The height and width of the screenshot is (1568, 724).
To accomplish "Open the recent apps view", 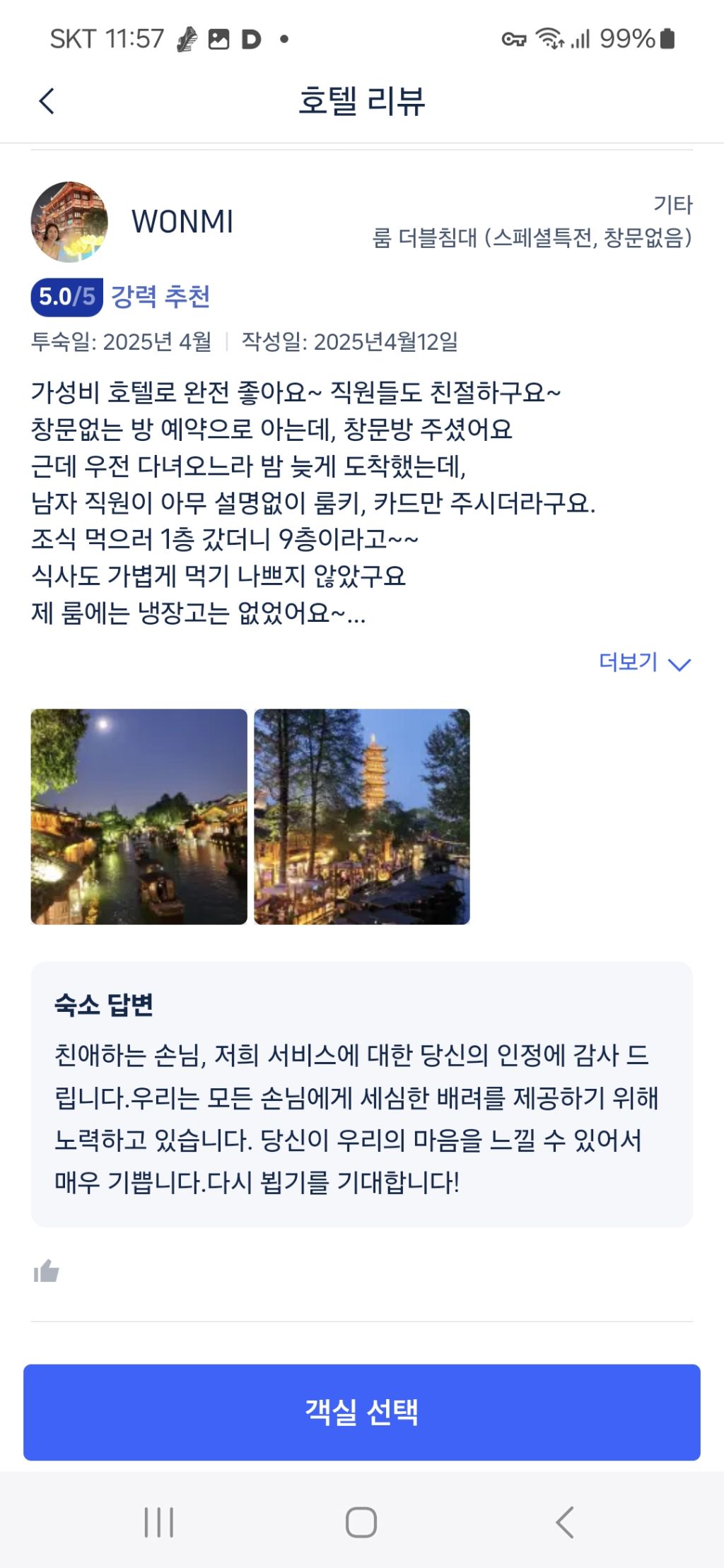I will point(158,1522).
